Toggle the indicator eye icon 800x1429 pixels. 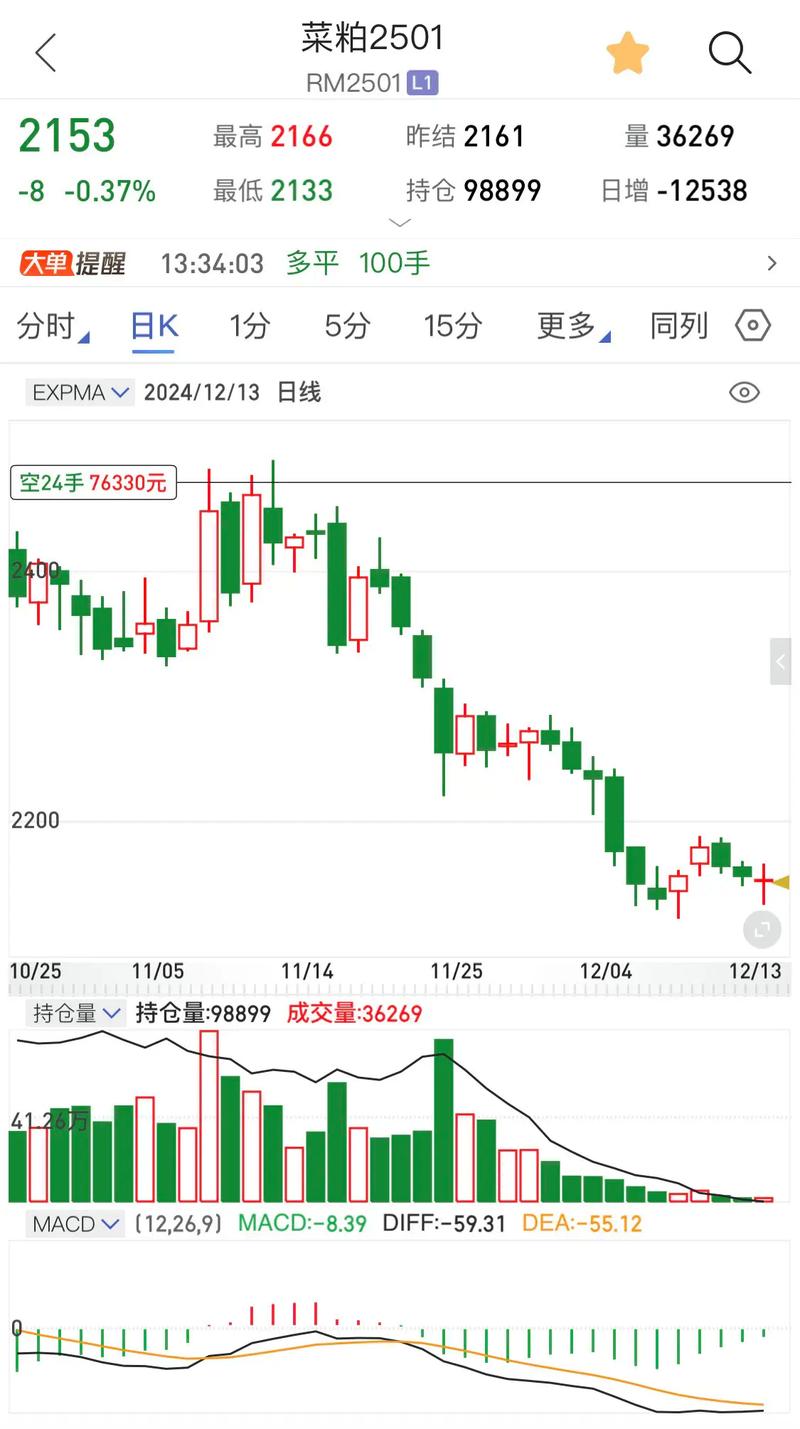pyautogui.click(x=743, y=392)
